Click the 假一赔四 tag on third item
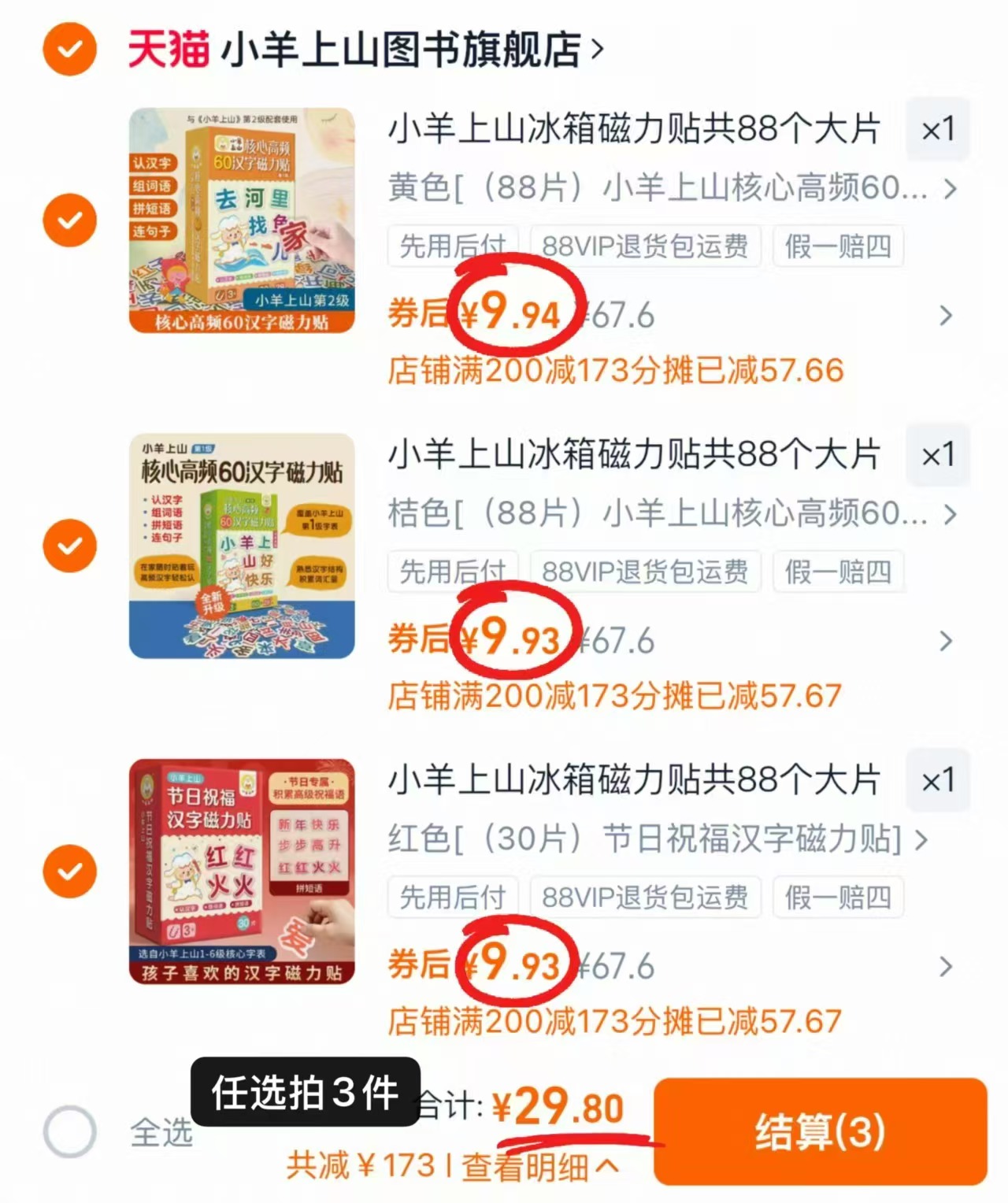The image size is (1008, 1203). (x=837, y=898)
